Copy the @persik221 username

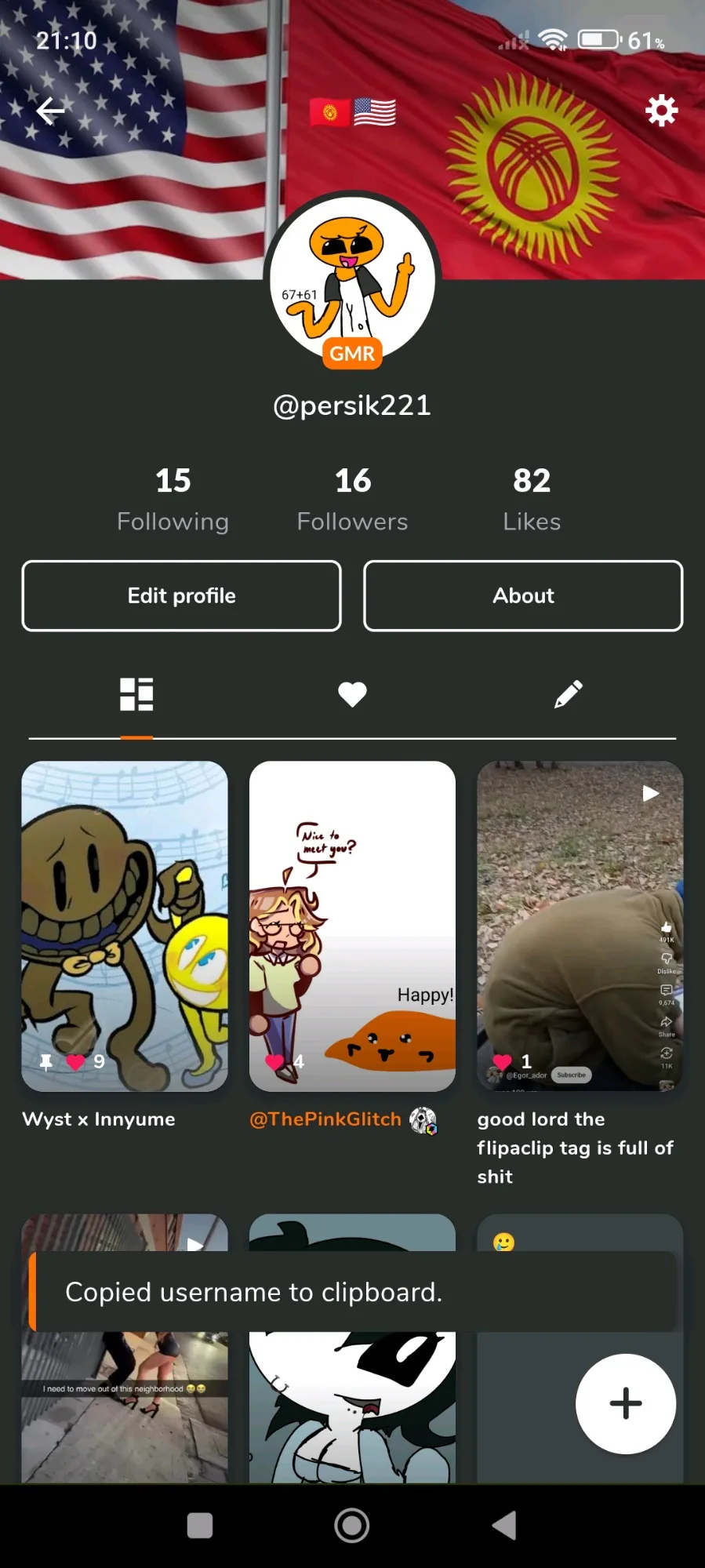click(x=352, y=406)
